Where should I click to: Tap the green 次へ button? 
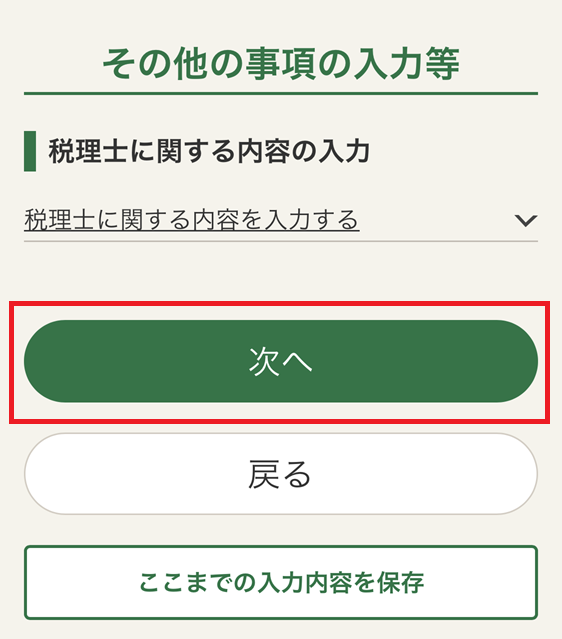point(281,361)
